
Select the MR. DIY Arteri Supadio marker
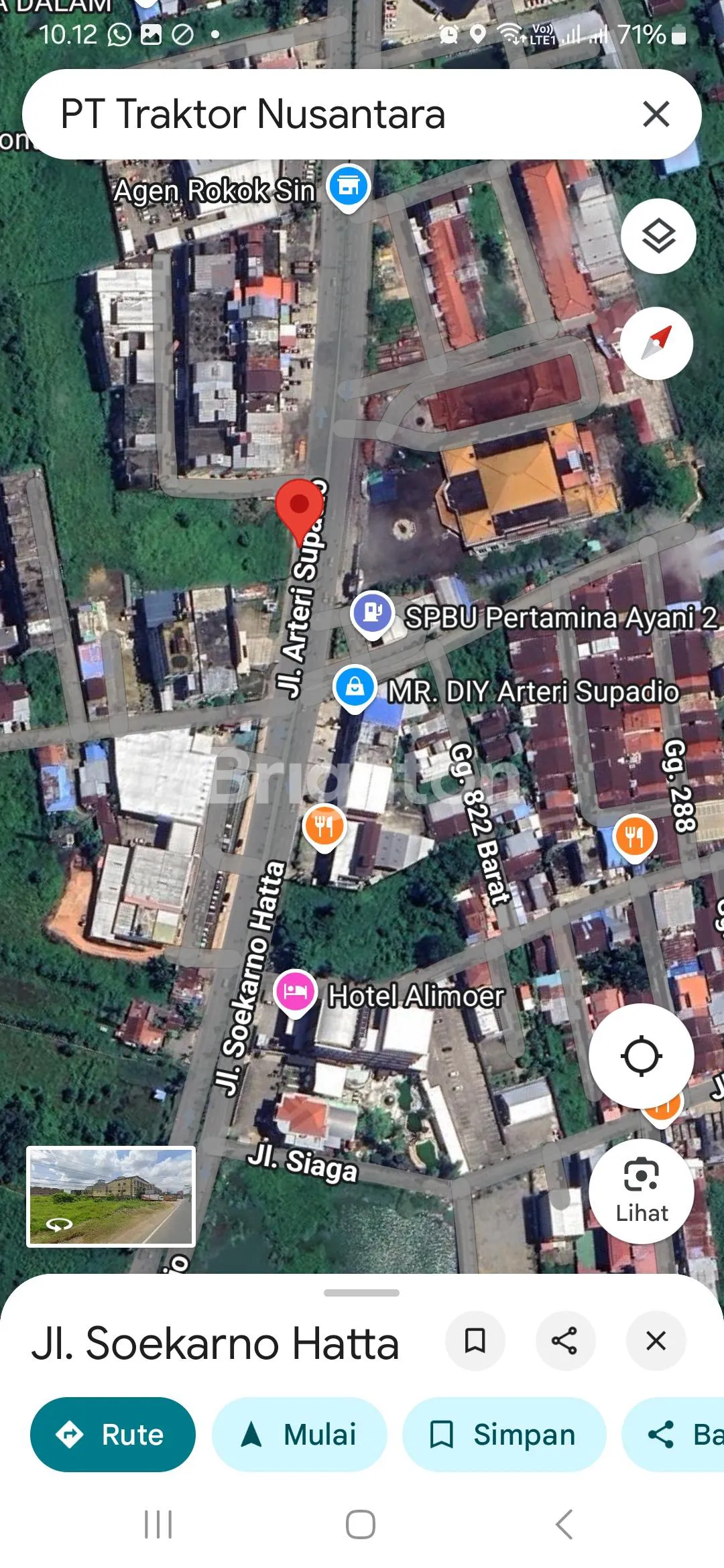[354, 687]
